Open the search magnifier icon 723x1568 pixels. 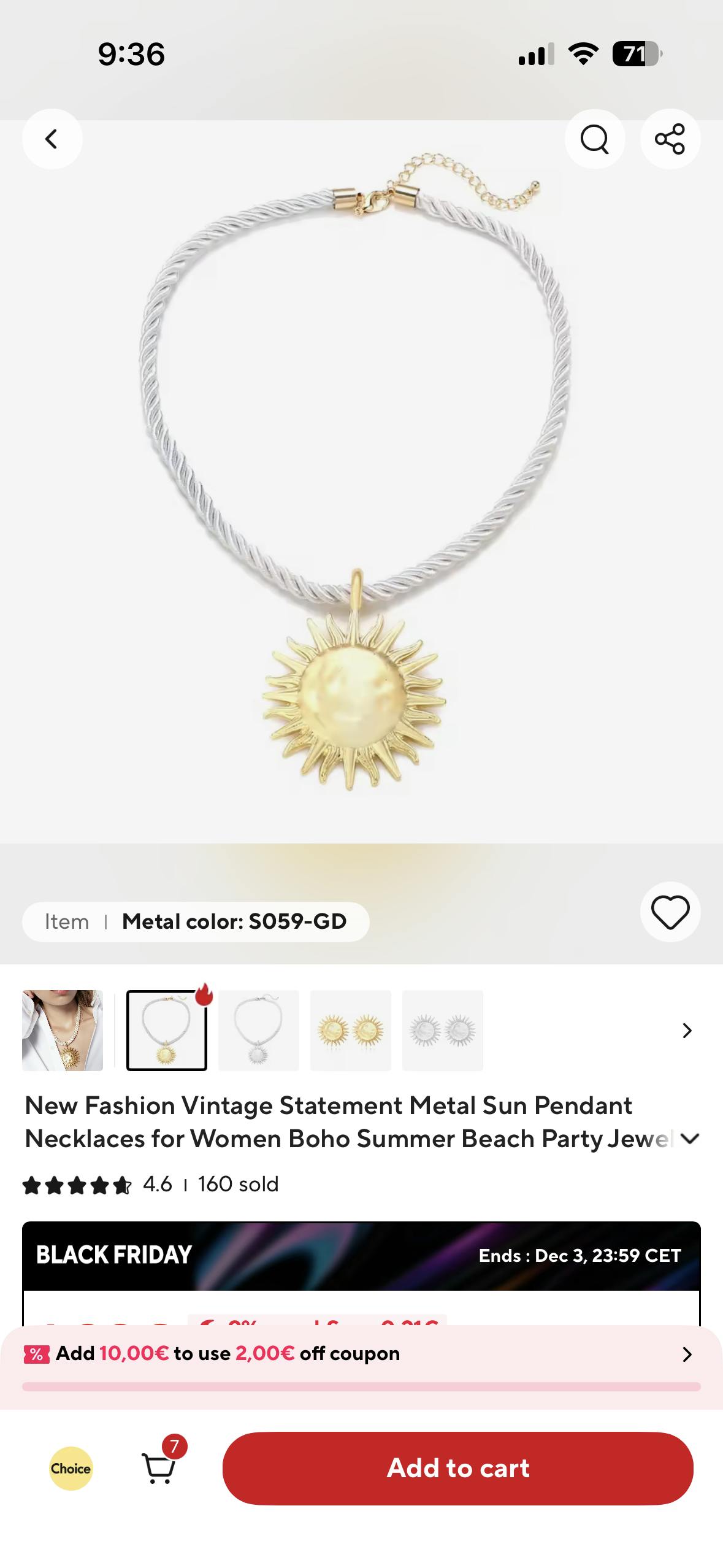594,139
